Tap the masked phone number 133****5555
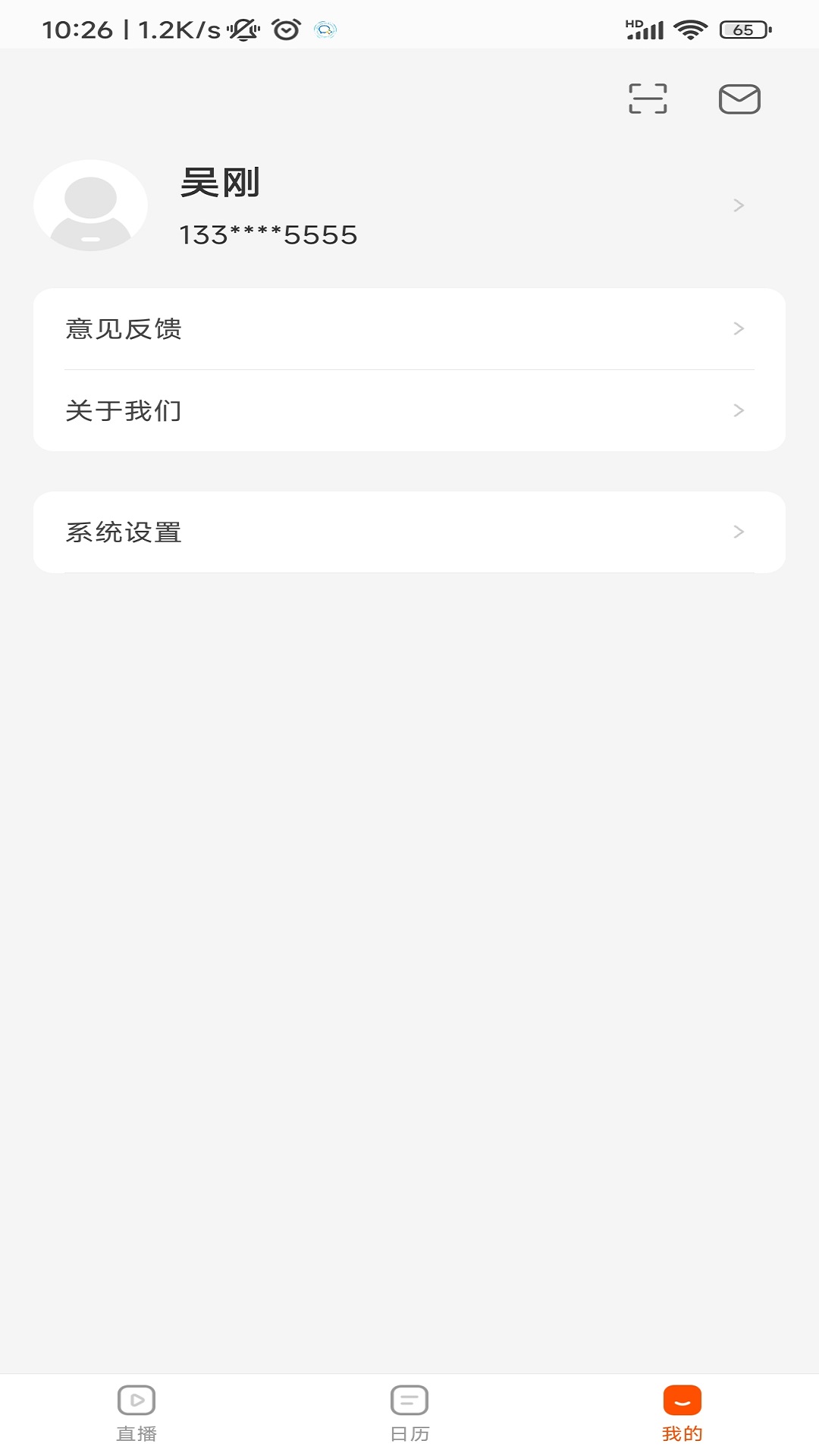This screenshot has width=819, height=1456. coord(267,235)
